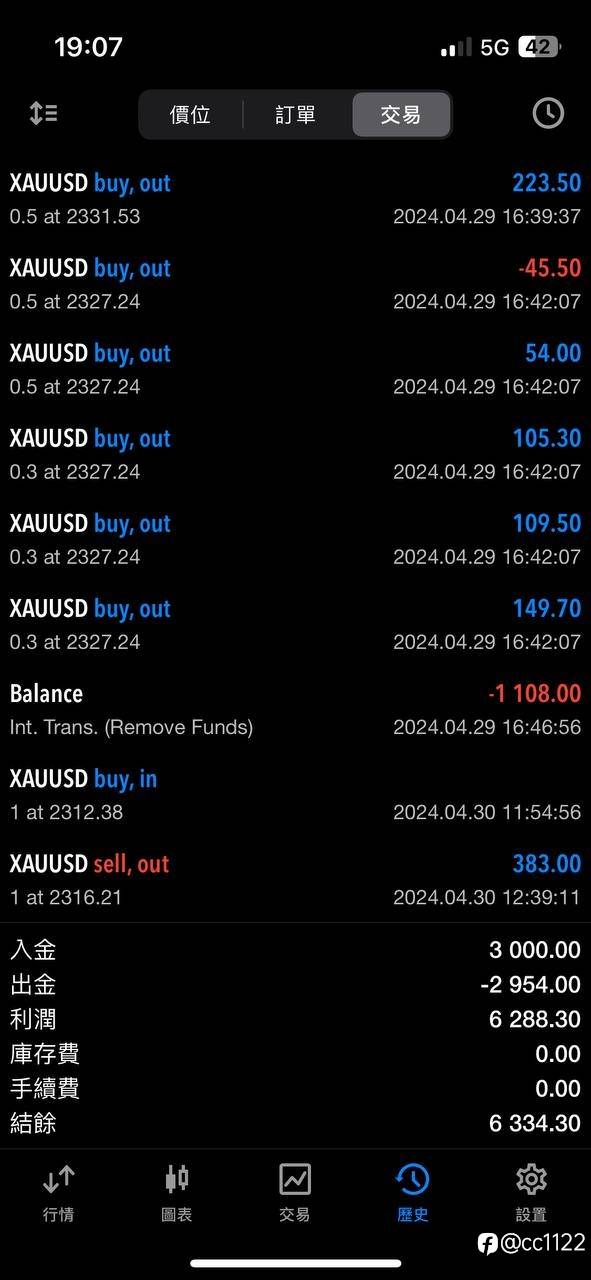Switch to the 訂單 segment

click(296, 114)
